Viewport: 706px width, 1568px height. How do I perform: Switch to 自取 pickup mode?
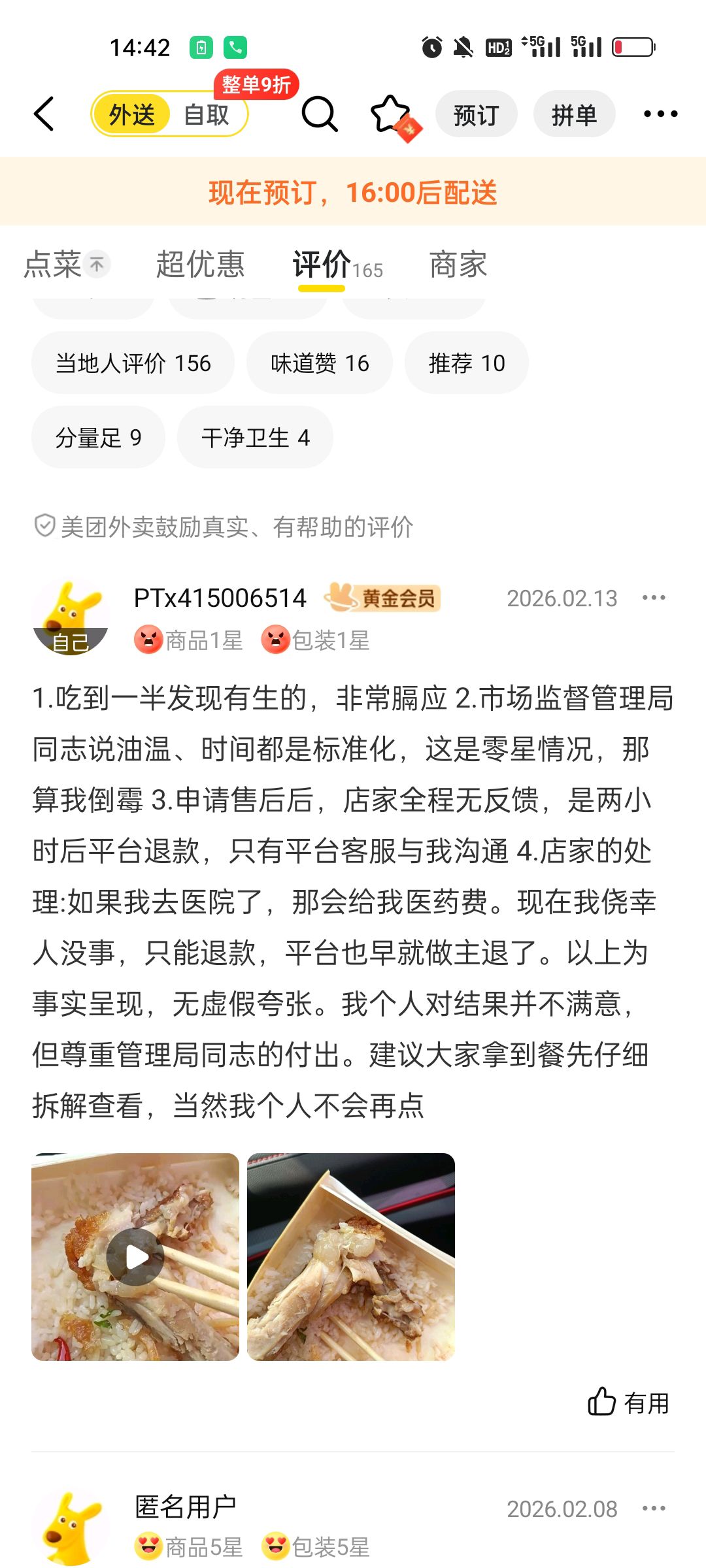click(x=207, y=115)
